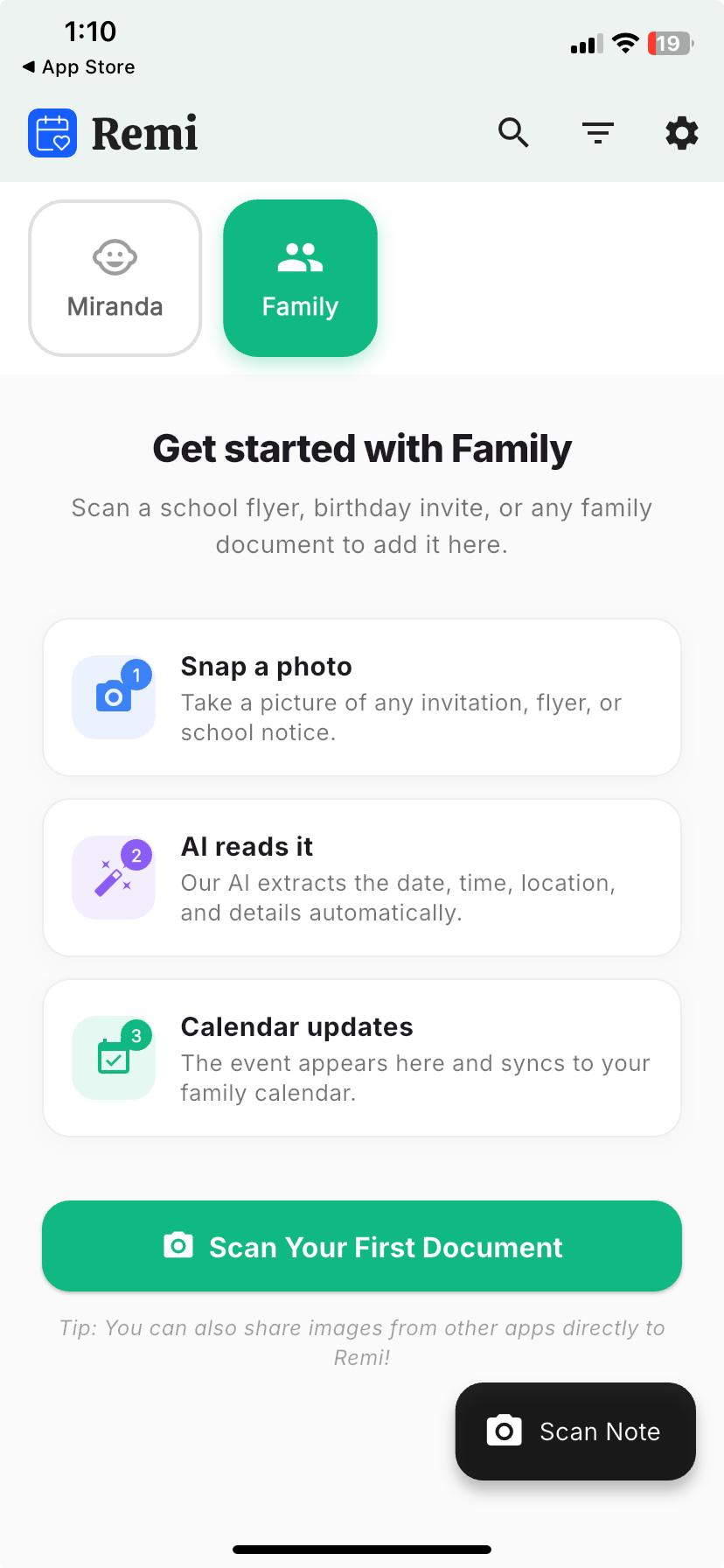This screenshot has width=724, height=1568.
Task: Select the Family tab
Action: (300, 278)
